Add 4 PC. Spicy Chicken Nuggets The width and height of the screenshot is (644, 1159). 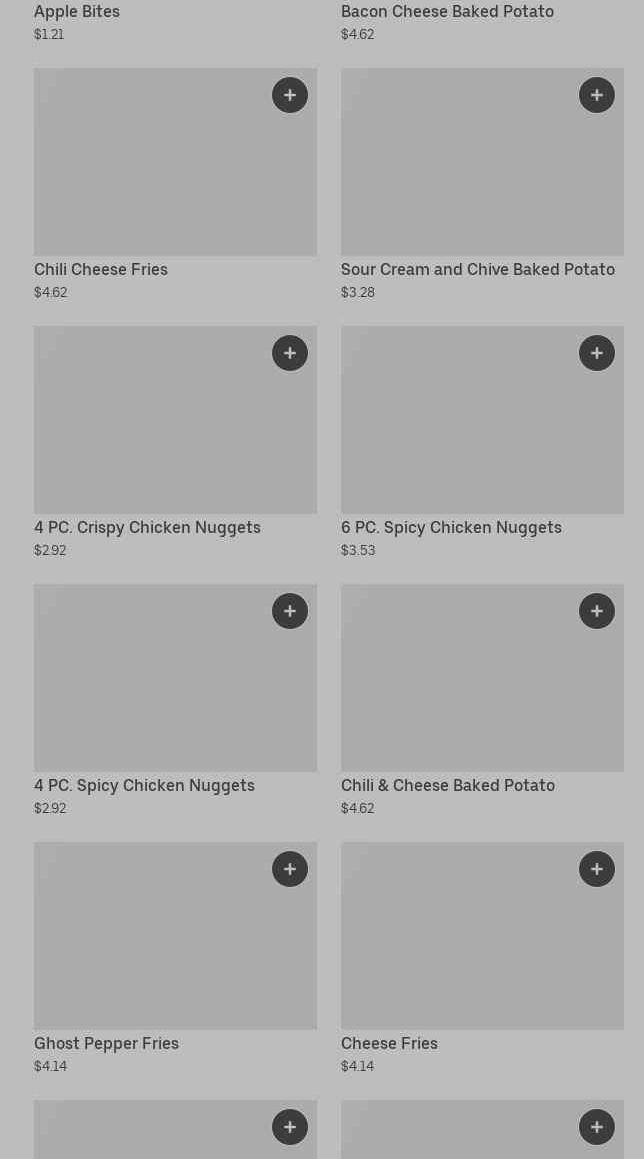pyautogui.click(x=290, y=611)
